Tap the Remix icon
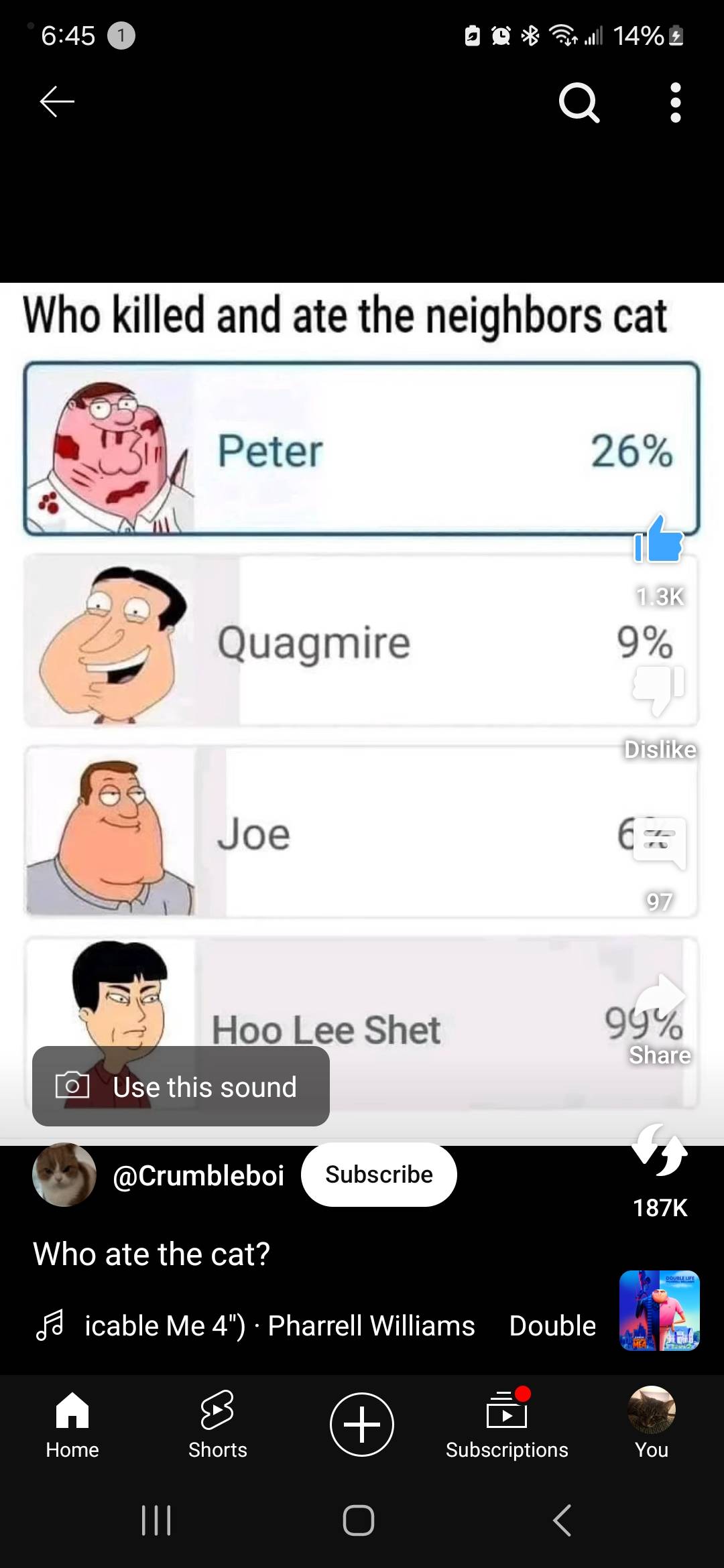The height and width of the screenshot is (1568, 724). pos(660,1151)
